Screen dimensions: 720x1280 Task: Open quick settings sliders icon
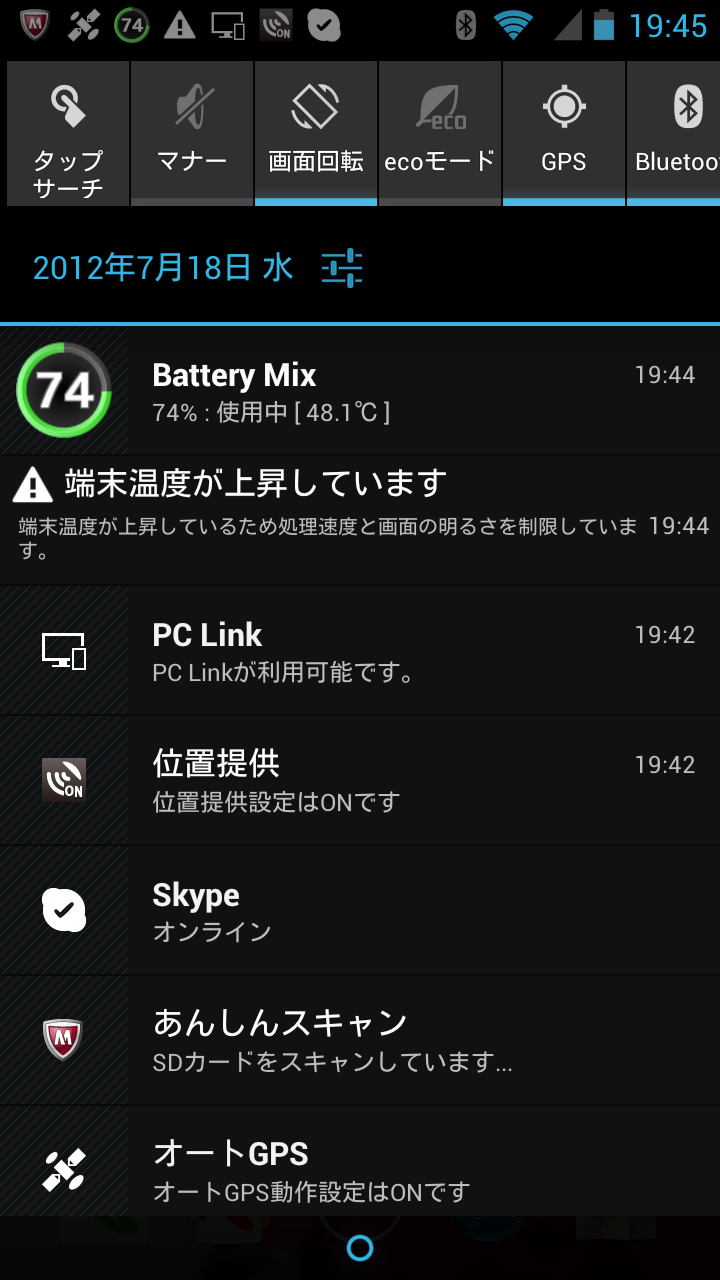coord(342,268)
